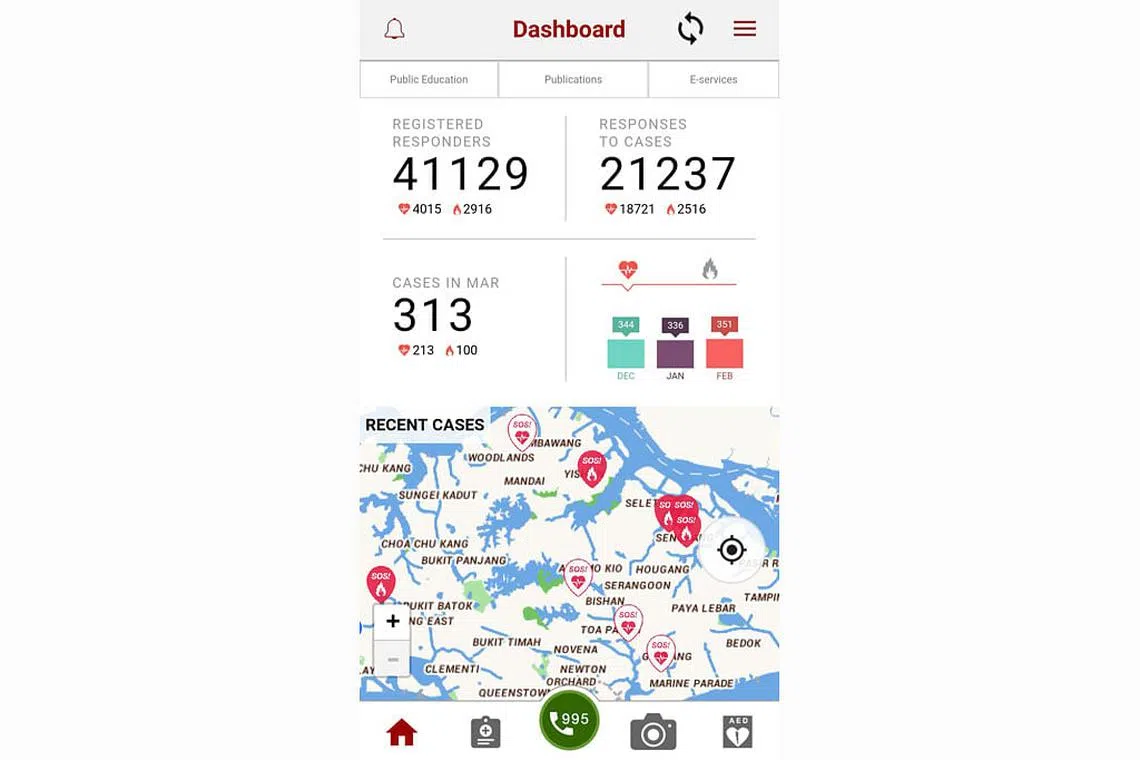Zoom in on the map
Image resolution: width=1140 pixels, height=760 pixels.
(392, 621)
